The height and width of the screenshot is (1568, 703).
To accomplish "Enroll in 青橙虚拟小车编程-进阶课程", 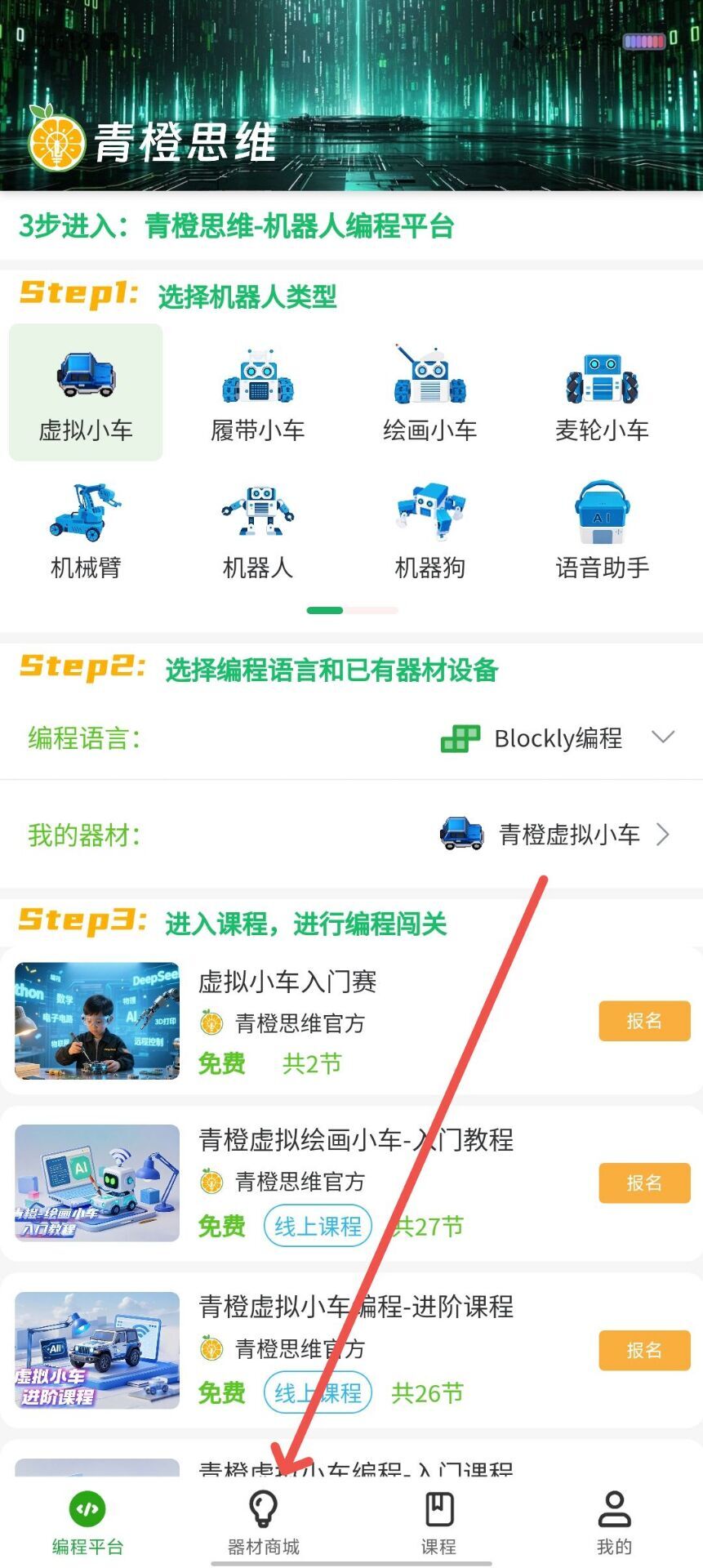I will (x=644, y=1350).
